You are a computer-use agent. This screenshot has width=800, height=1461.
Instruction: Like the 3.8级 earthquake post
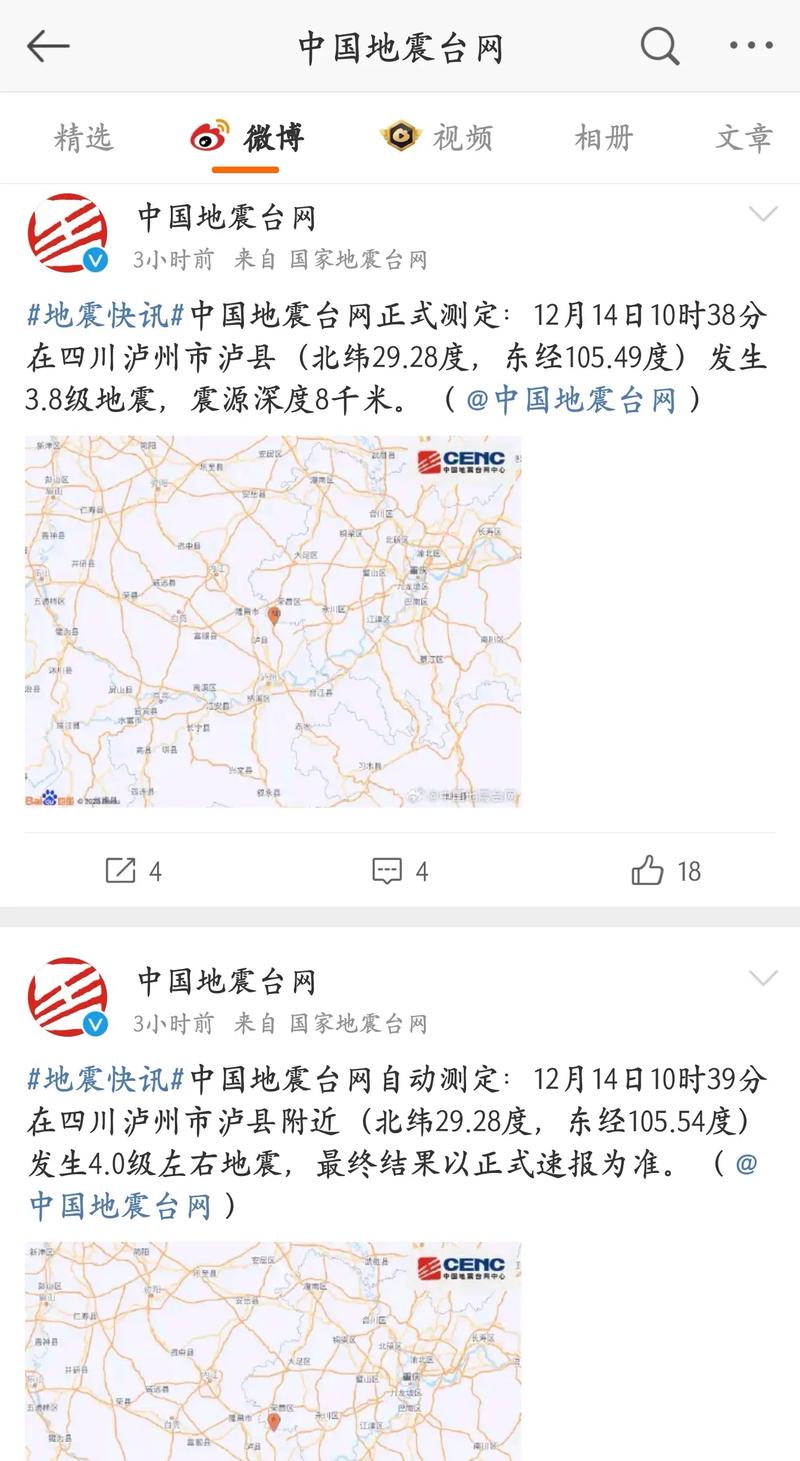click(666, 871)
